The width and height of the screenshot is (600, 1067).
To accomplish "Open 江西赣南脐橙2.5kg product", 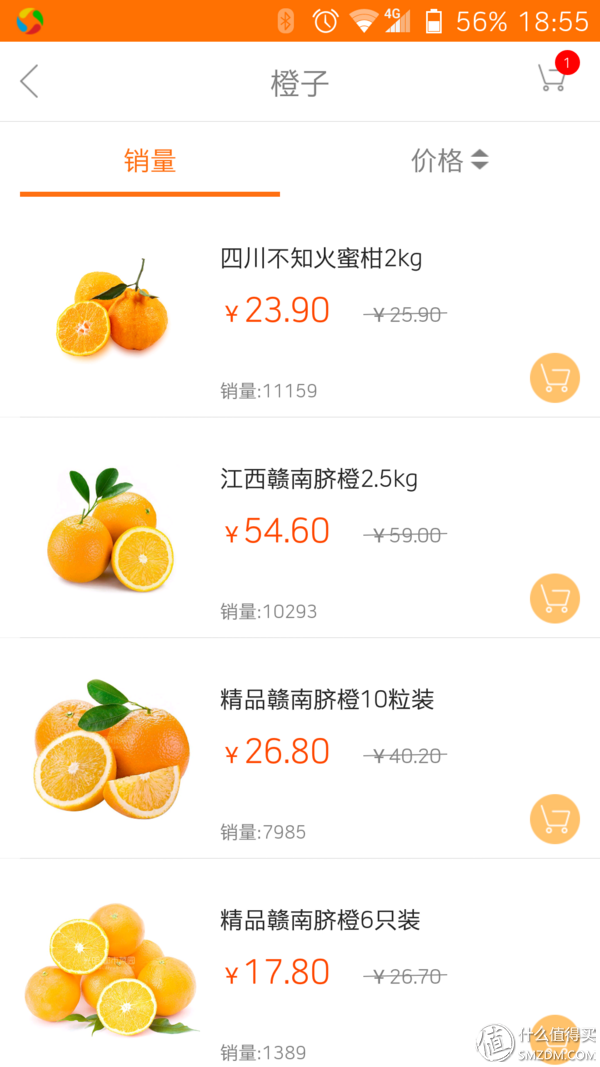I will tap(318, 480).
